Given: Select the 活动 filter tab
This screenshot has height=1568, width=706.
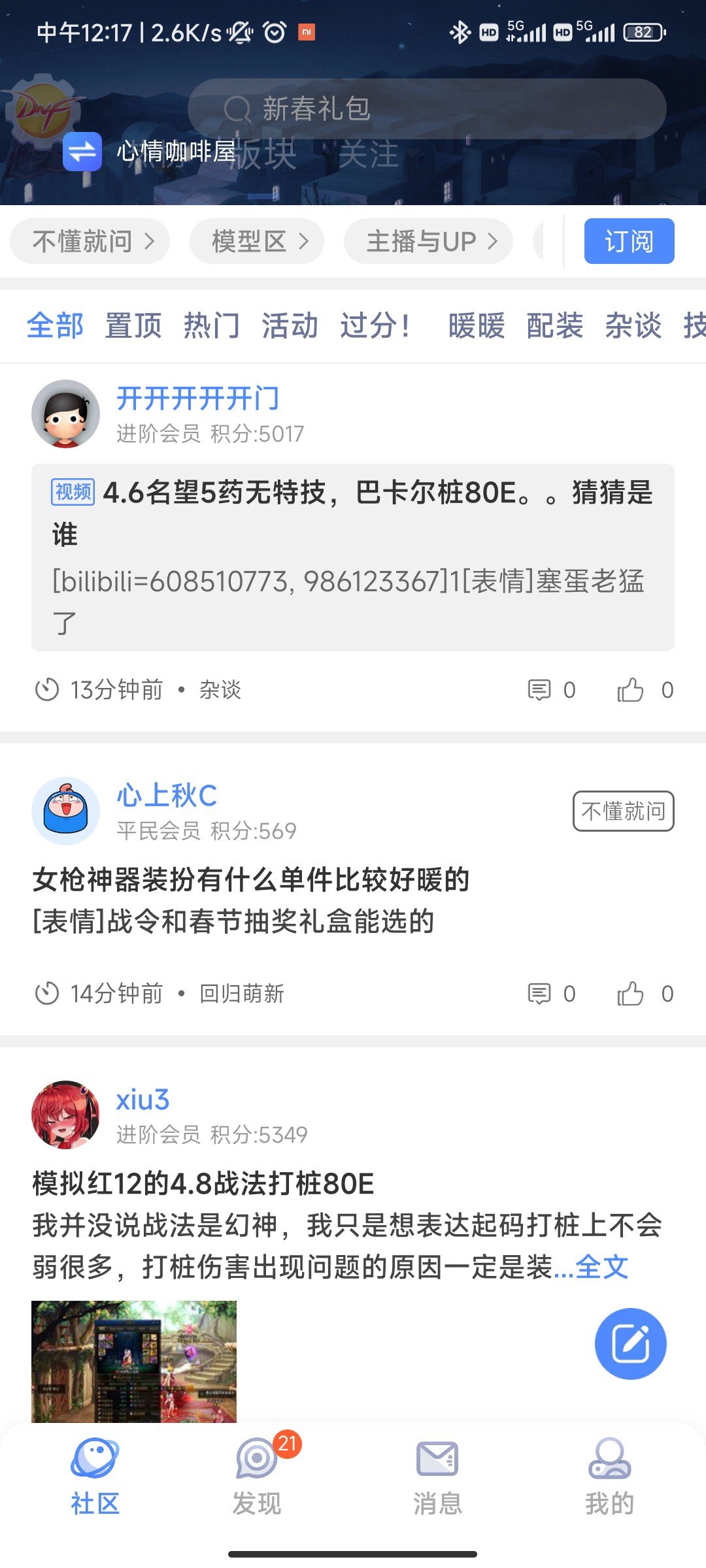Looking at the screenshot, I should [x=290, y=325].
